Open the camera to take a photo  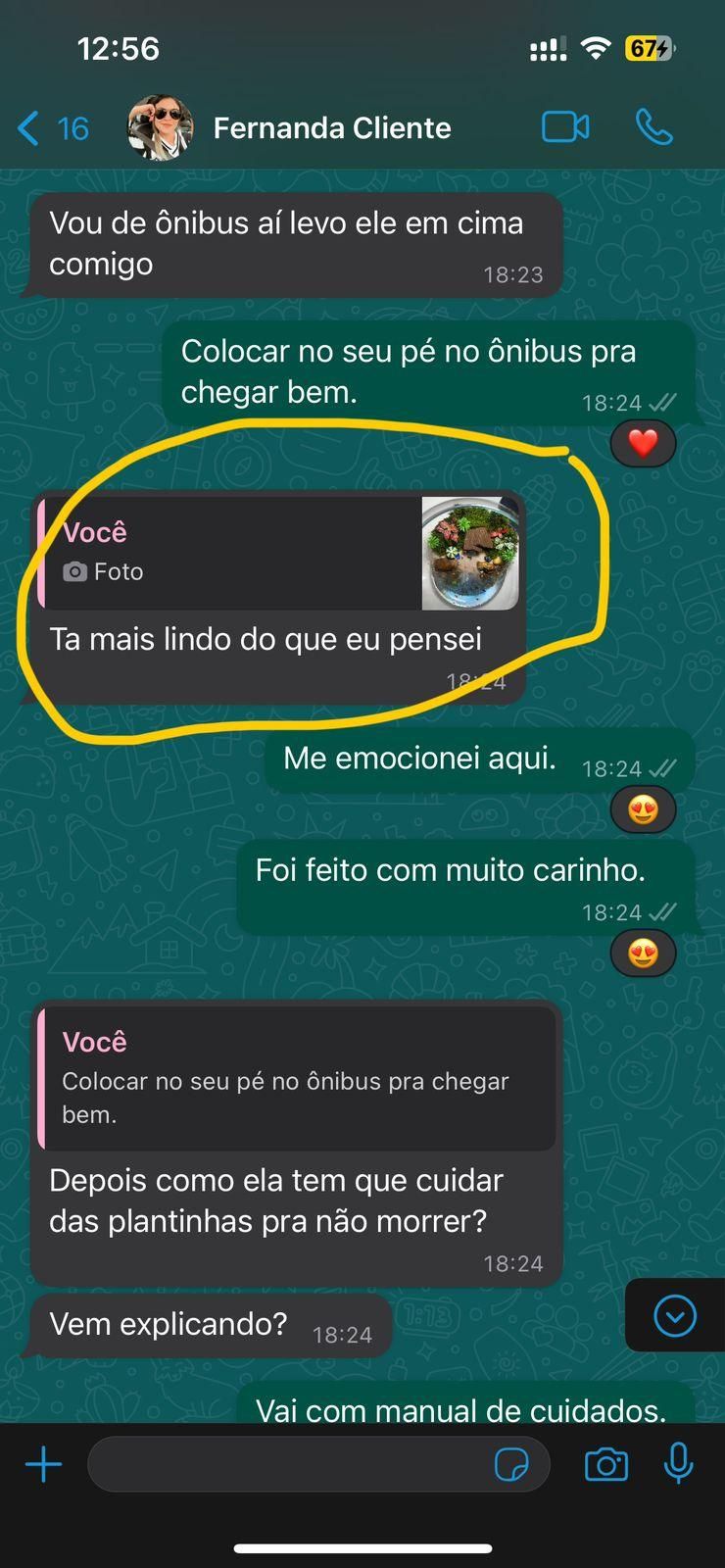605,1465
